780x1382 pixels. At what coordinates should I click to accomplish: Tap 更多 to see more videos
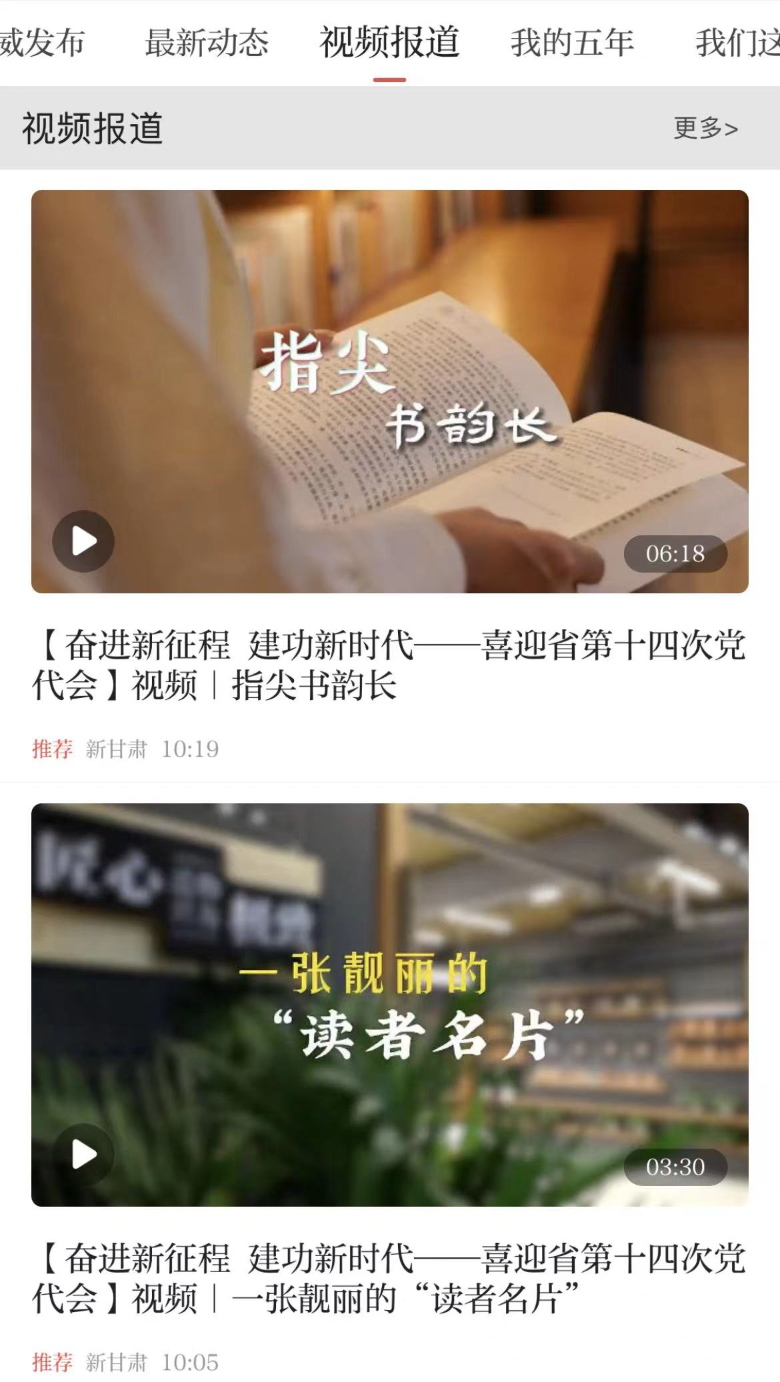[705, 129]
